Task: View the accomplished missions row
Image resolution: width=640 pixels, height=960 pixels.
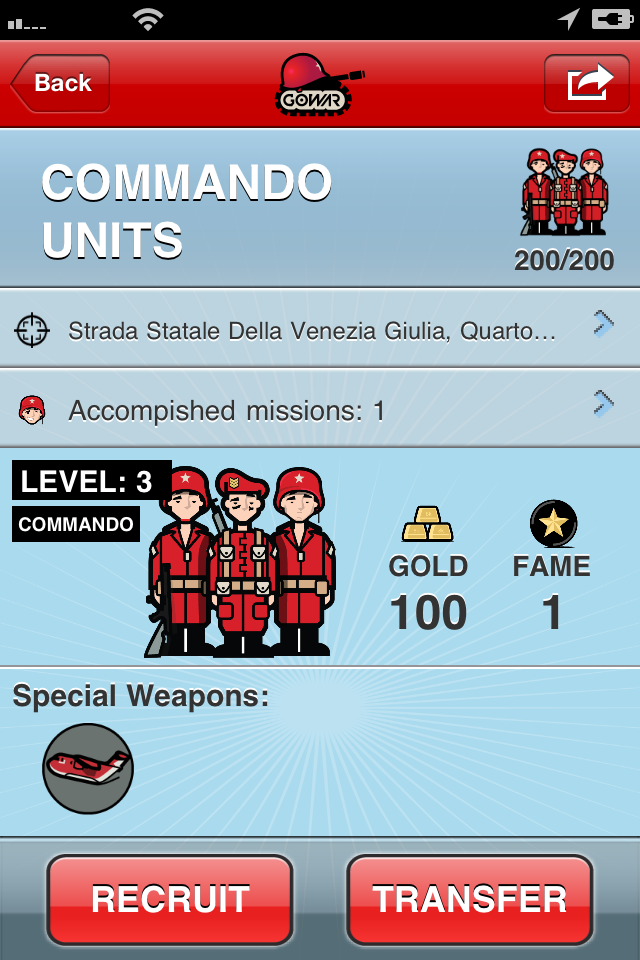Action: coord(320,409)
